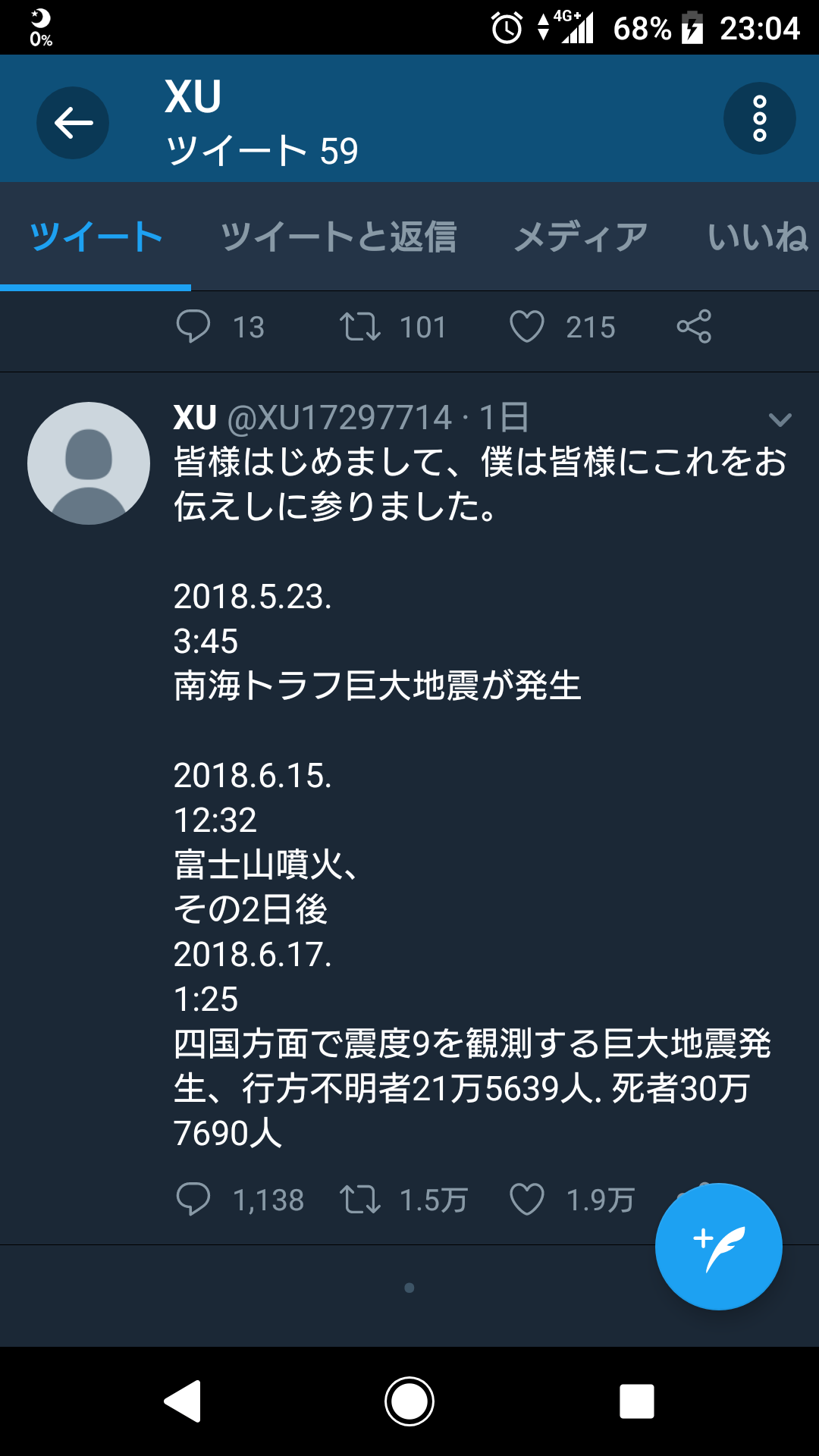819x1456 pixels.
Task: Tap the system home button
Action: click(409, 1401)
